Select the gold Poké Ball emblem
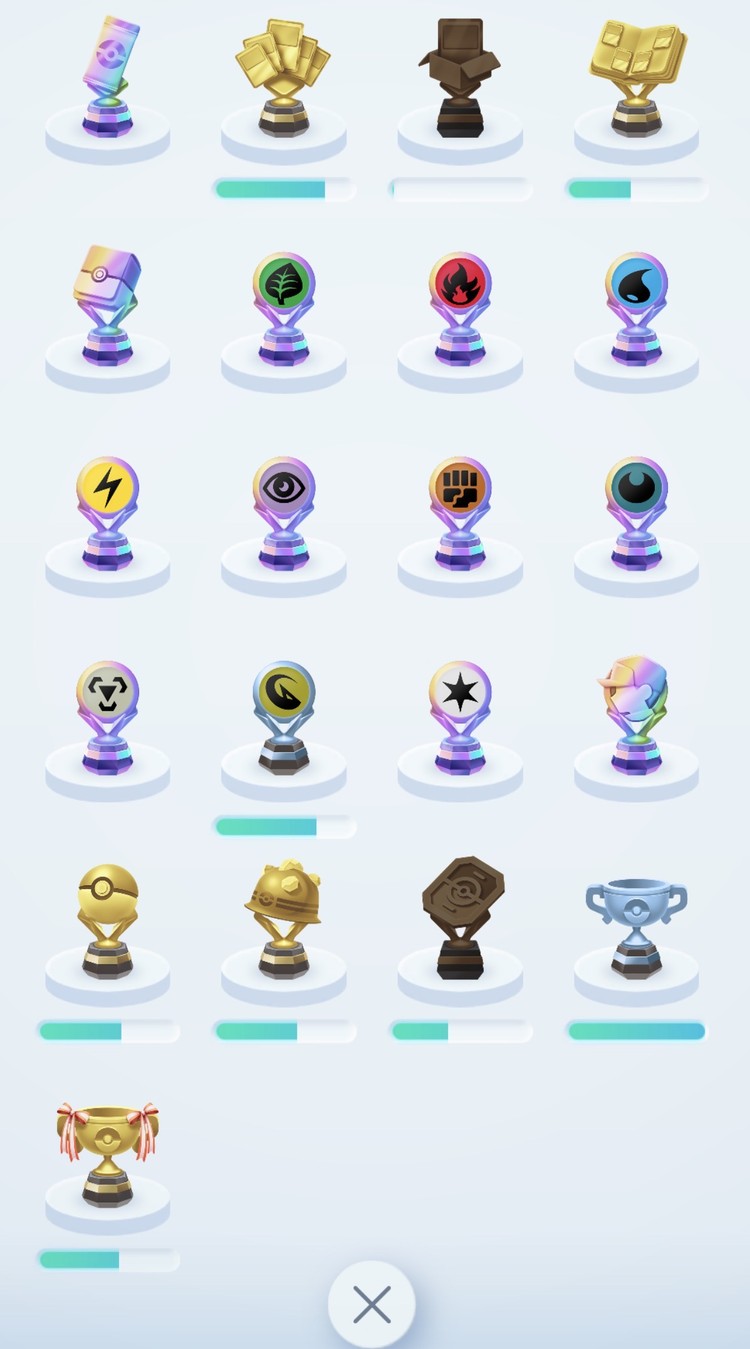Image resolution: width=750 pixels, height=1349 pixels. pos(107,920)
